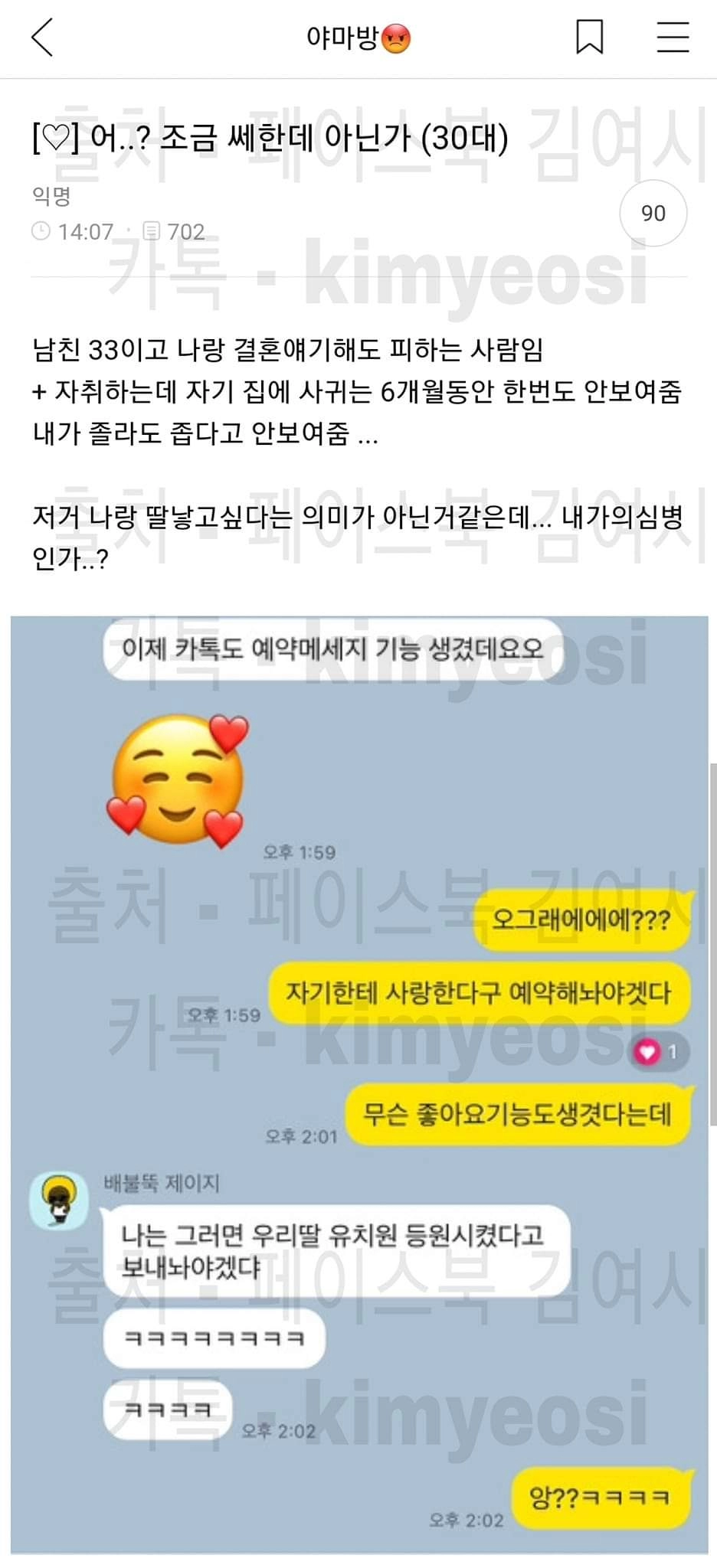Image resolution: width=717 pixels, height=1568 pixels.
Task: Bookmark this post
Action: [589, 38]
